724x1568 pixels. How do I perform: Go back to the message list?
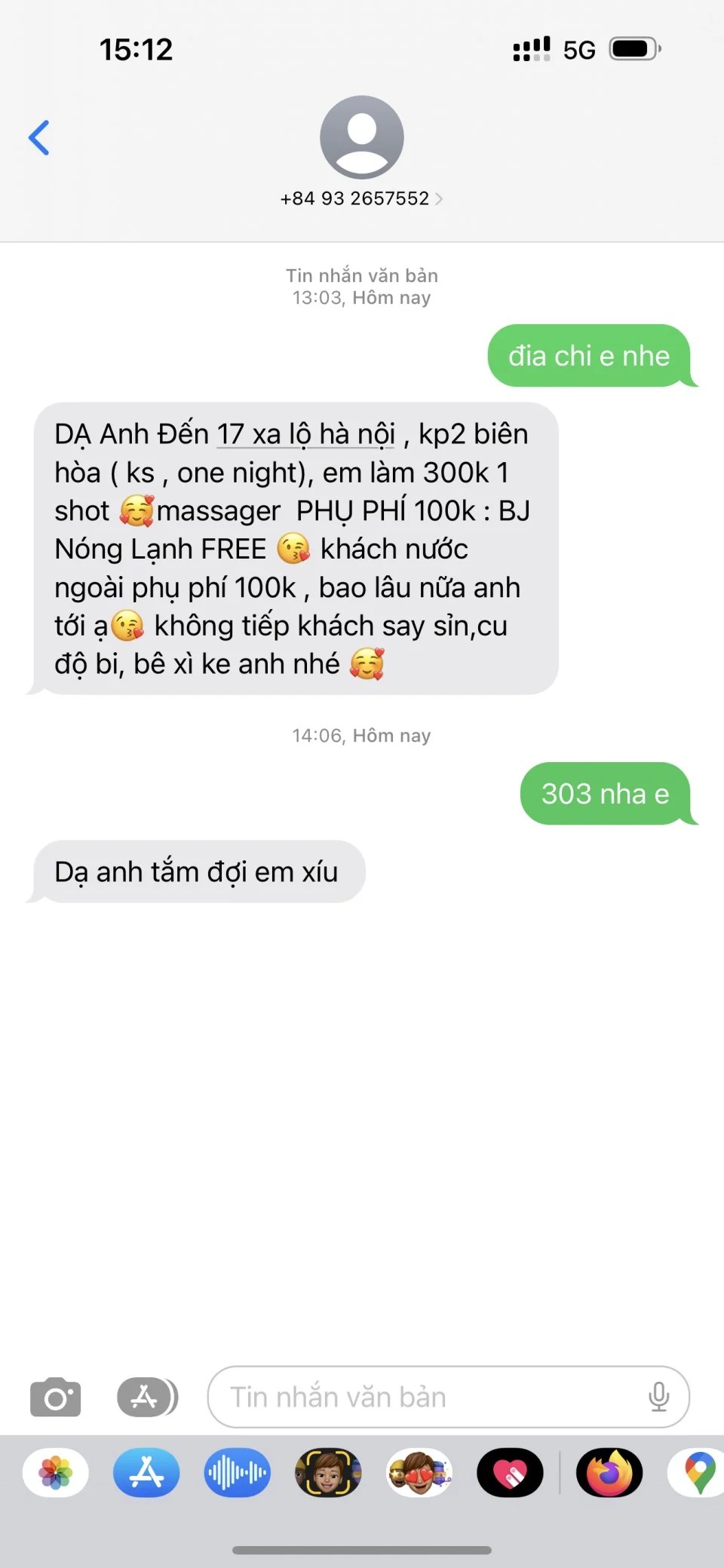click(39, 138)
